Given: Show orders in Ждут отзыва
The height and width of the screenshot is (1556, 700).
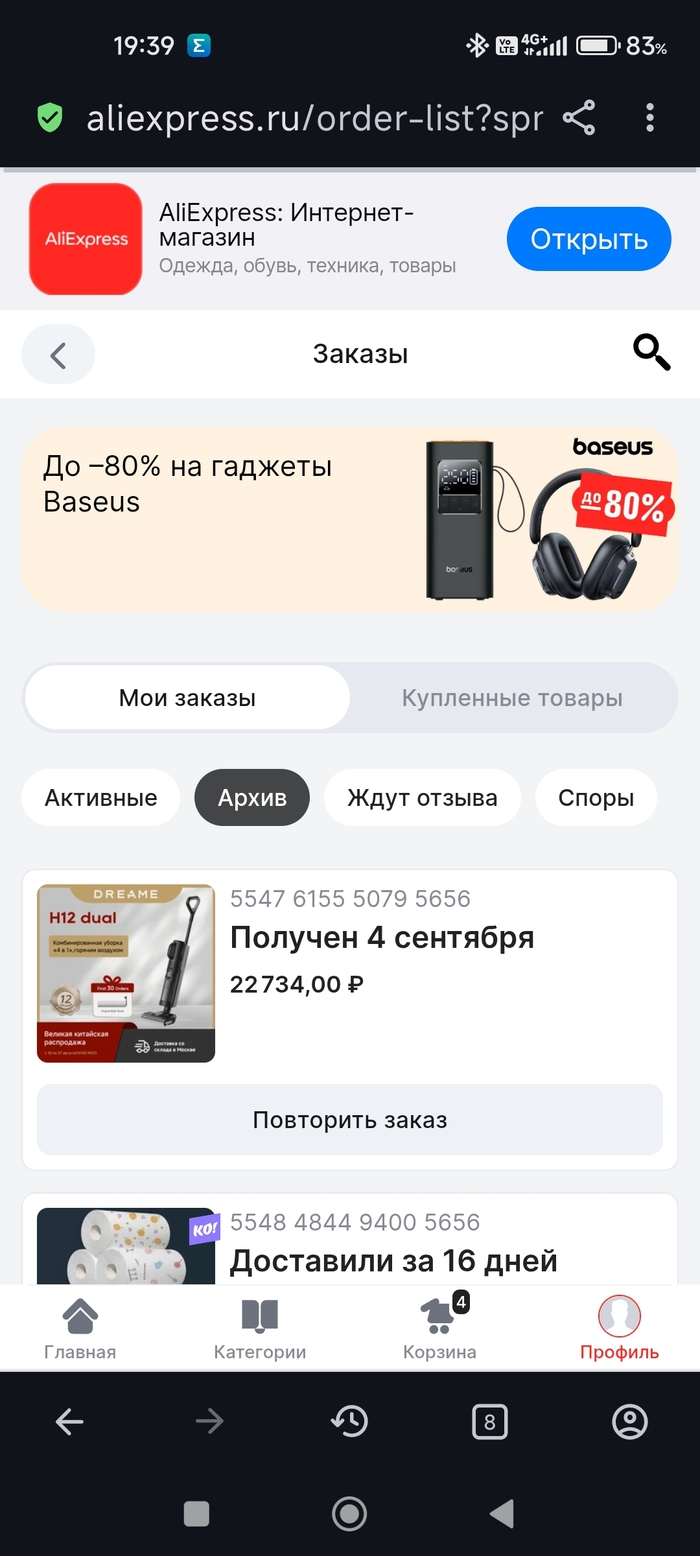Looking at the screenshot, I should point(422,798).
